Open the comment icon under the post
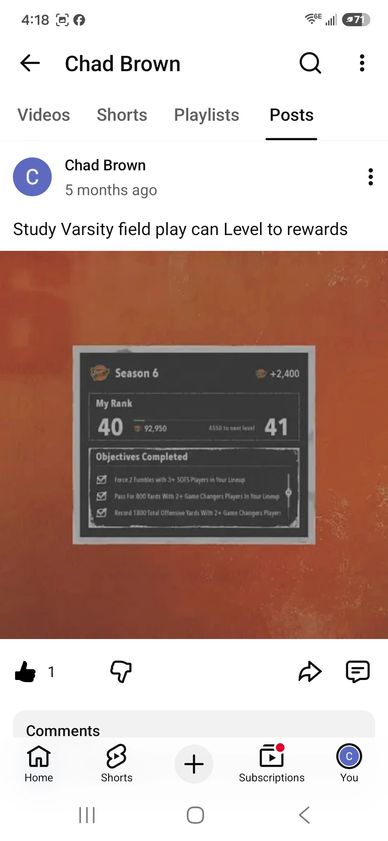Image resolution: width=388 pixels, height=841 pixels. point(357,671)
